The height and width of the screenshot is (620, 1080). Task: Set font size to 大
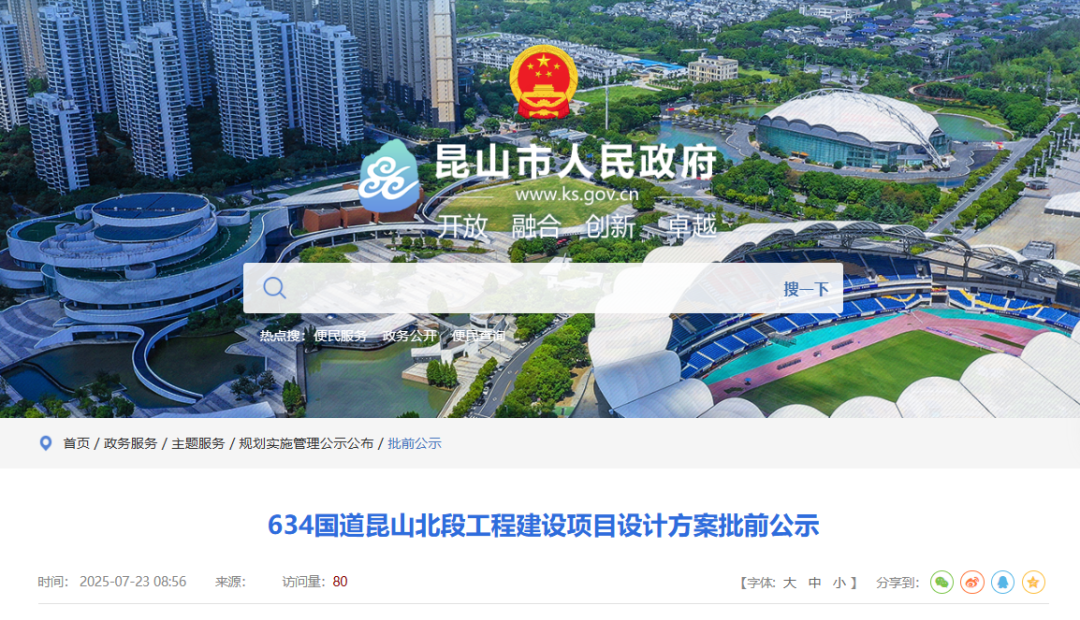point(789,582)
